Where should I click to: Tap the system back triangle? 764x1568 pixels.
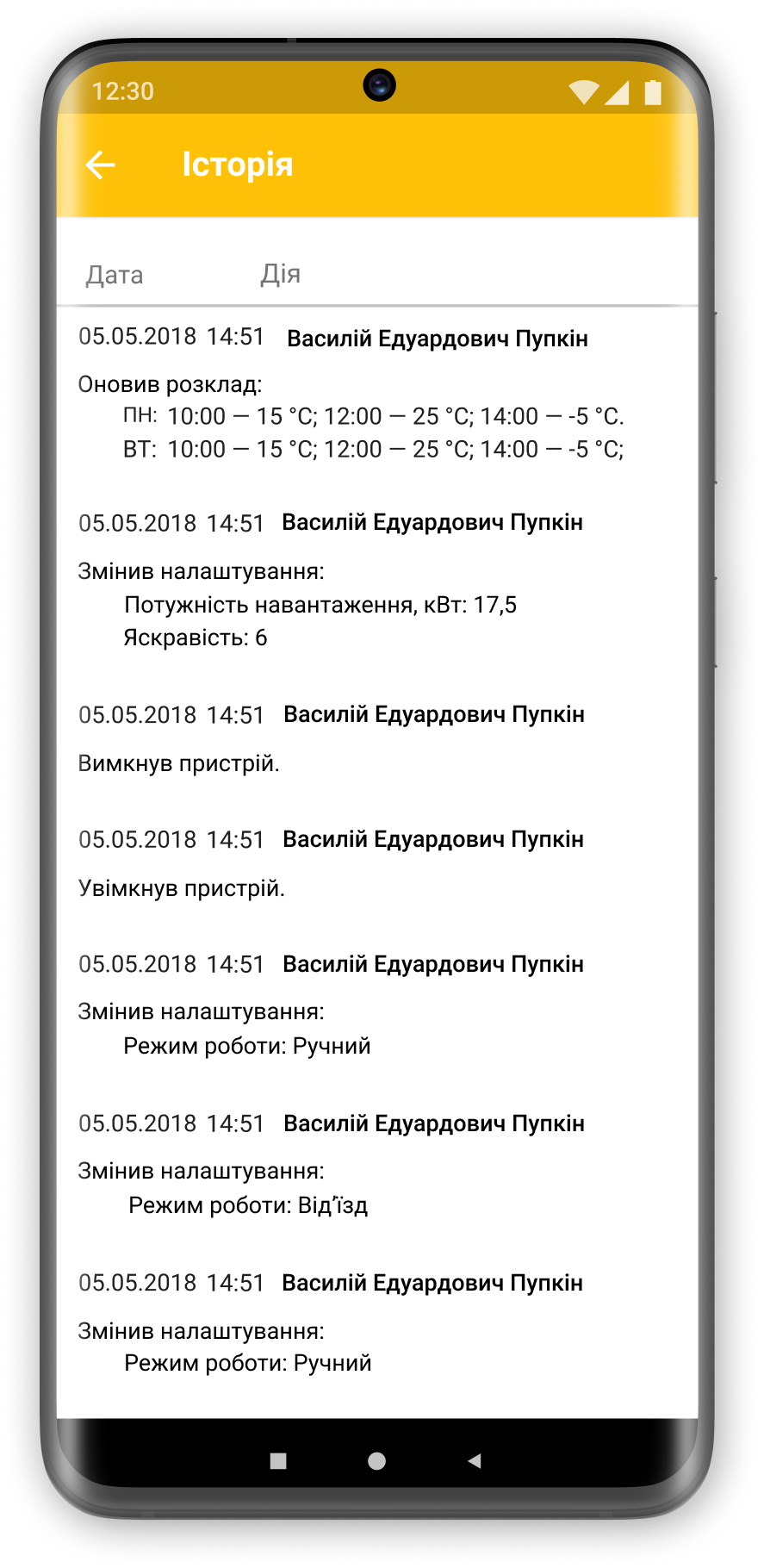point(474,1460)
